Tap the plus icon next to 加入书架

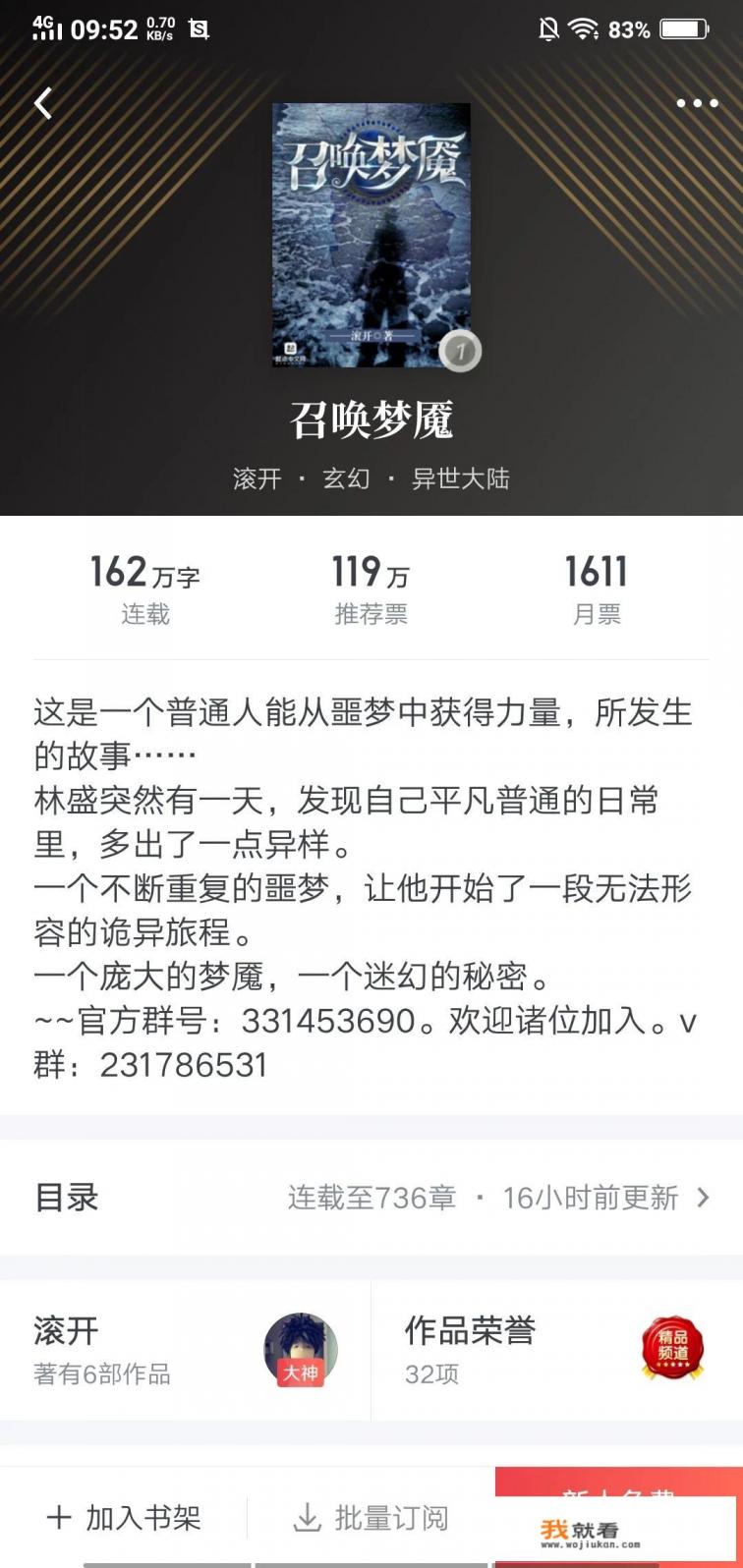(x=57, y=1519)
